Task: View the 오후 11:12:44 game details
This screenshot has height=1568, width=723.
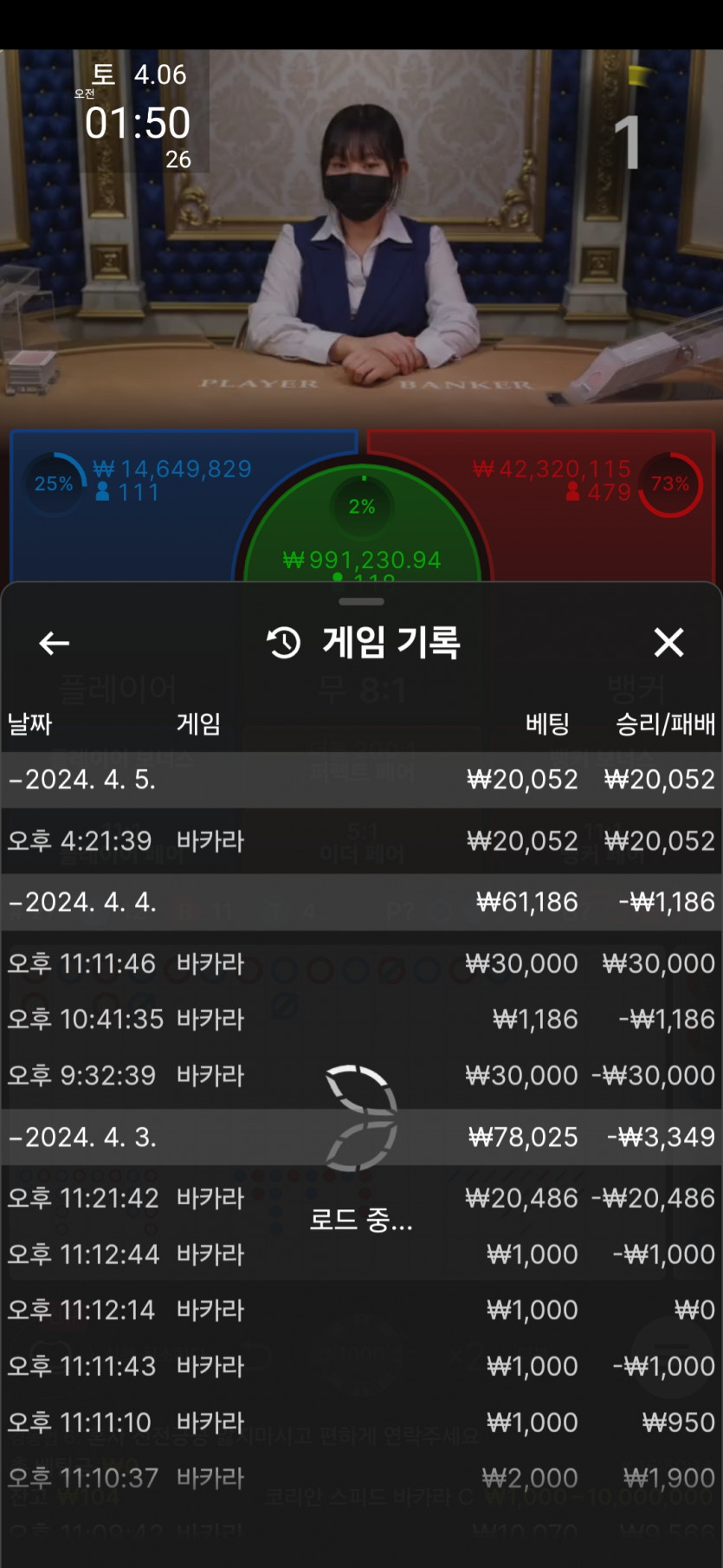Action: 361,1254
